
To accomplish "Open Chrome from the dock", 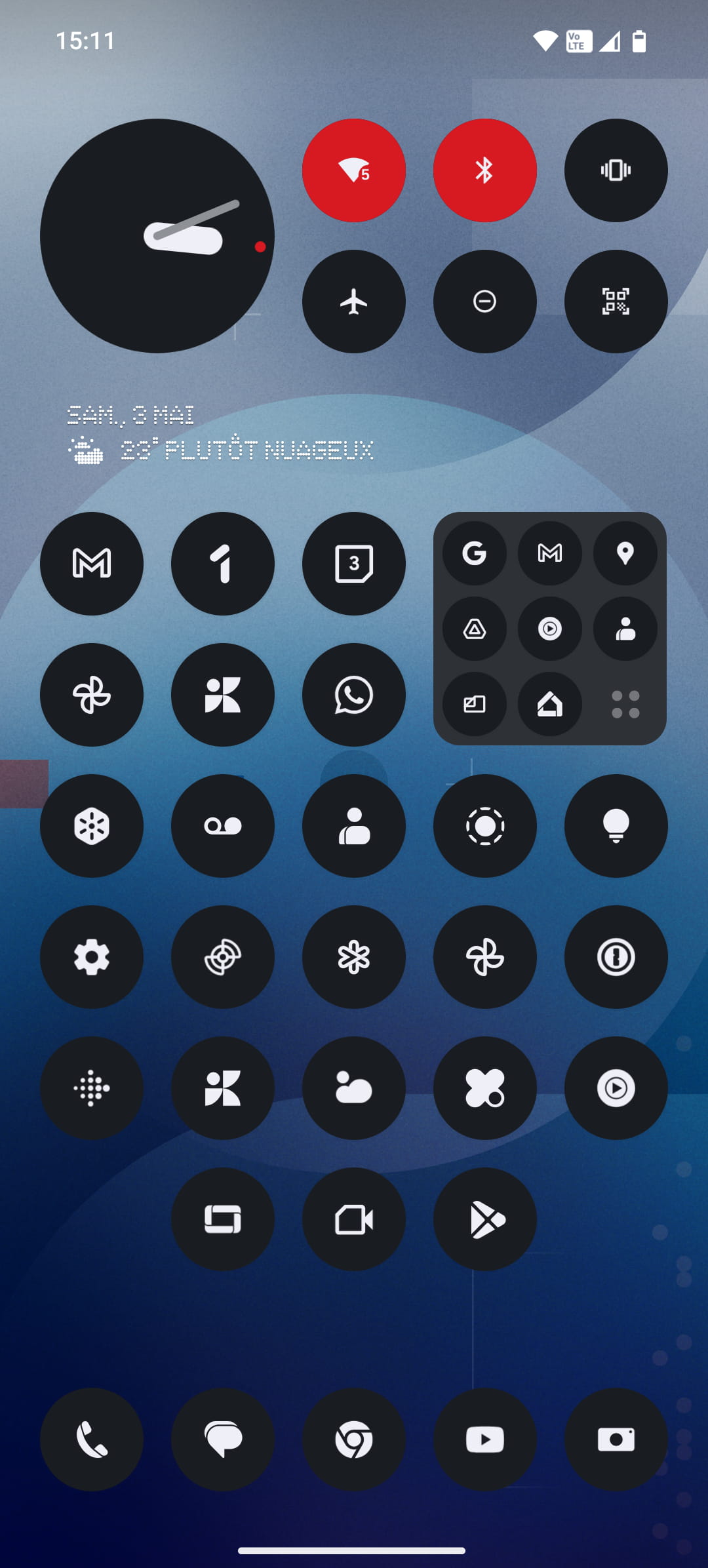I will click(353, 1440).
